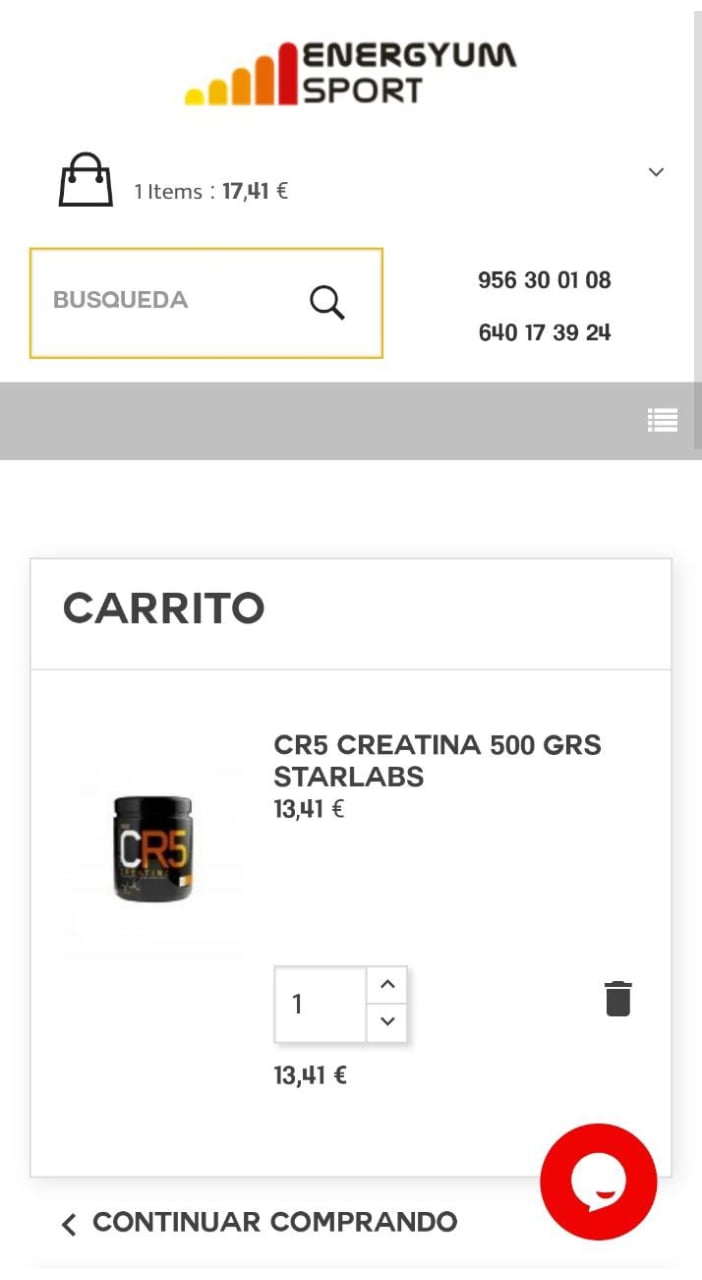
Task: Expand the cart summary dropdown chevron
Action: (x=656, y=172)
